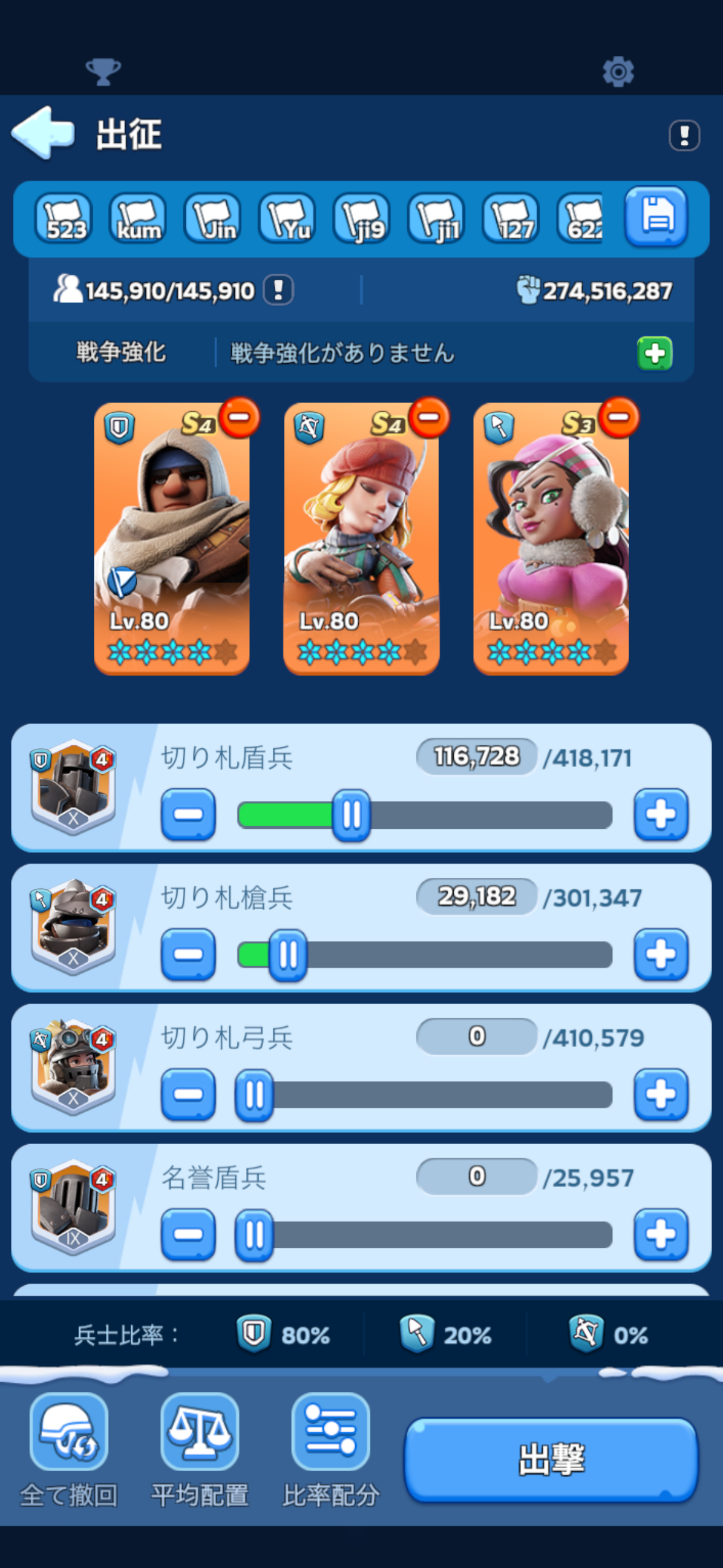Decrease 切り札槍兵 troop count
The width and height of the screenshot is (723, 1568).
tap(188, 955)
